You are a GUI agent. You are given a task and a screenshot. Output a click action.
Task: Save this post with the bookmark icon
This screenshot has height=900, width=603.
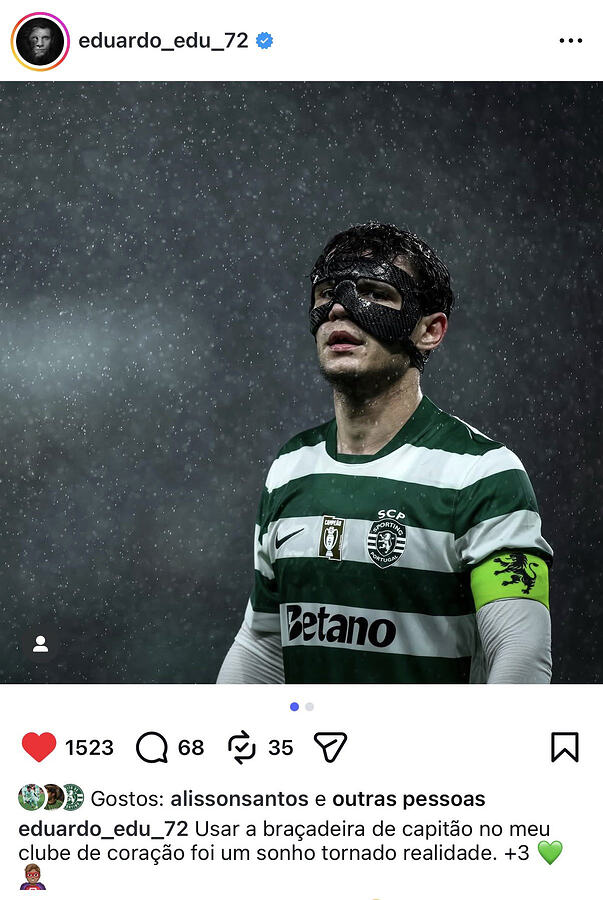tap(564, 747)
